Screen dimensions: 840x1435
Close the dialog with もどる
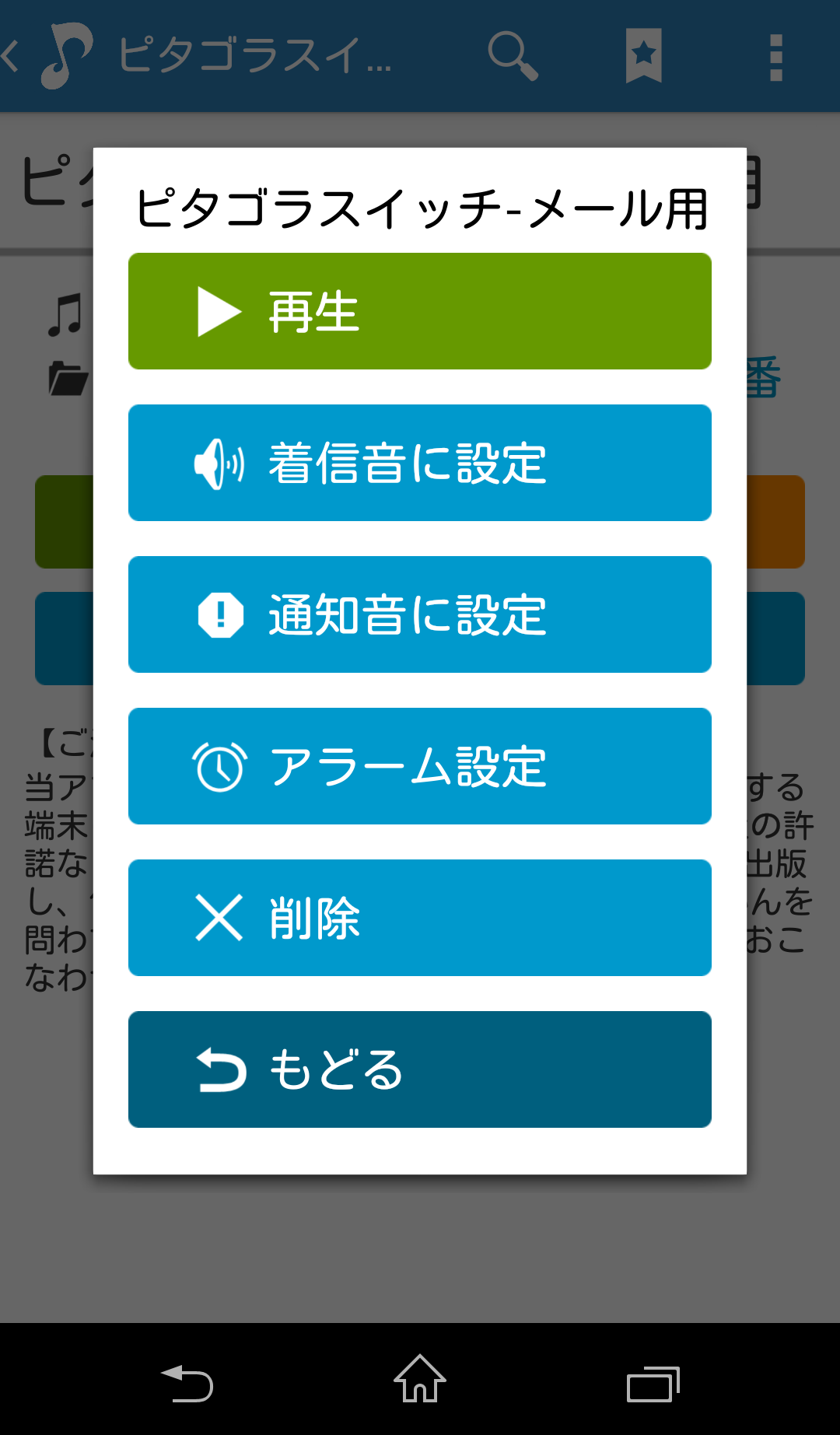point(420,1069)
